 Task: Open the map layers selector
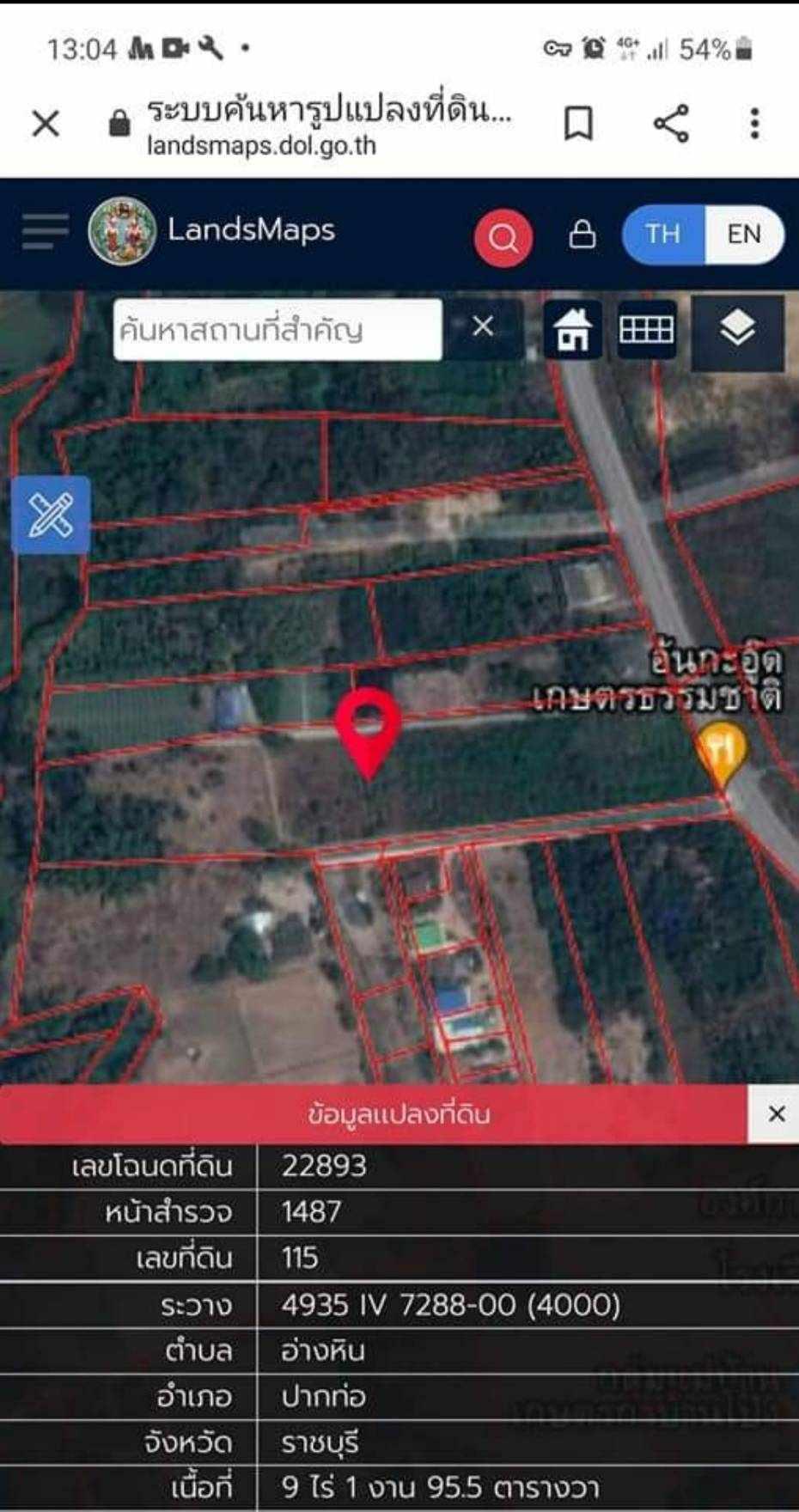point(737,331)
